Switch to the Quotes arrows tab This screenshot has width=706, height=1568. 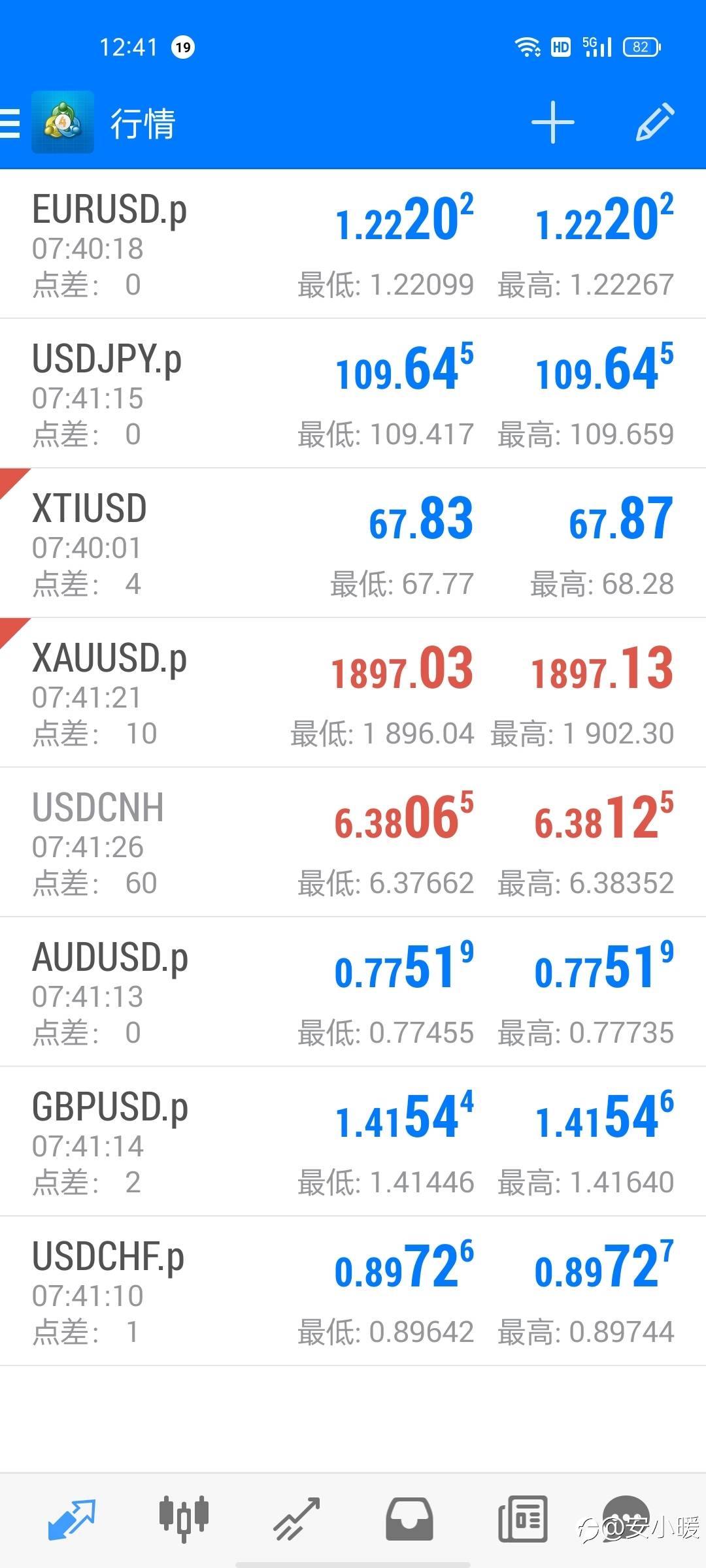click(72, 1519)
